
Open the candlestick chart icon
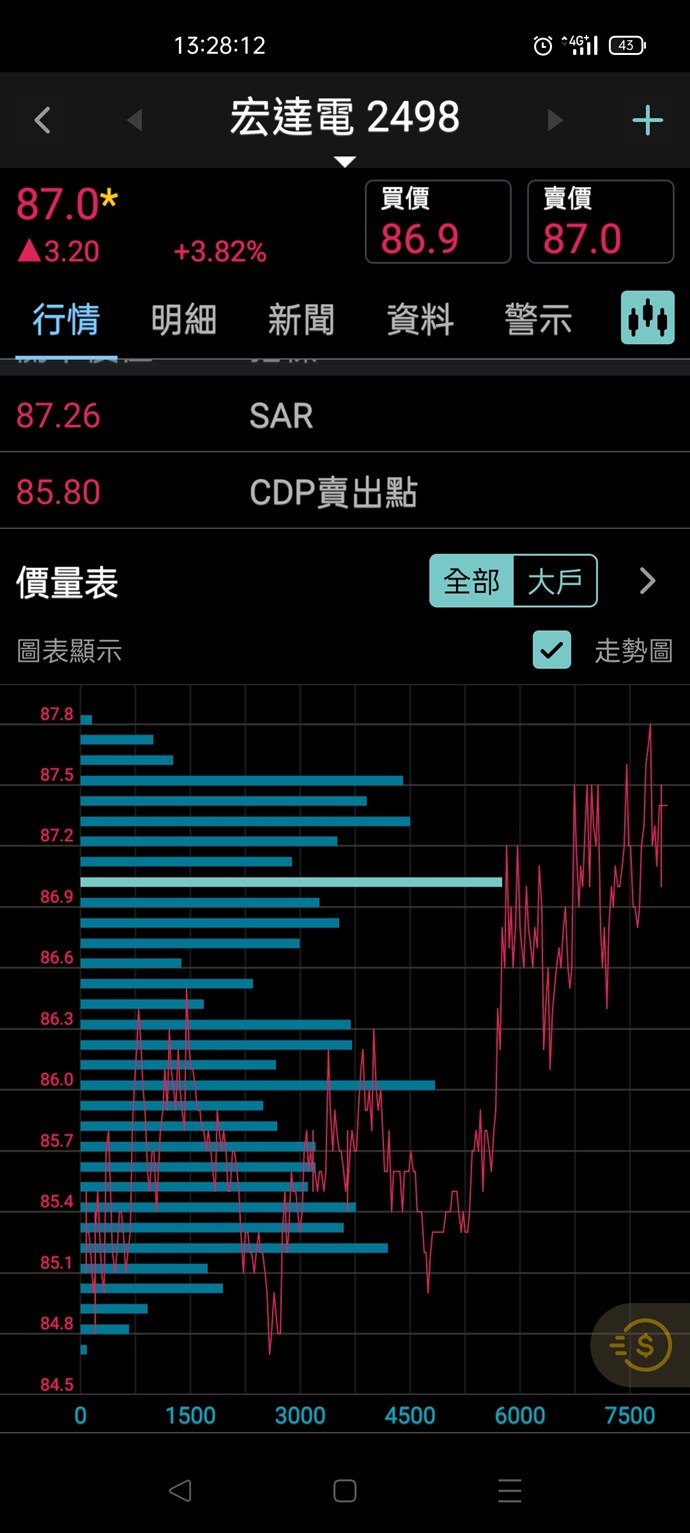(647, 318)
